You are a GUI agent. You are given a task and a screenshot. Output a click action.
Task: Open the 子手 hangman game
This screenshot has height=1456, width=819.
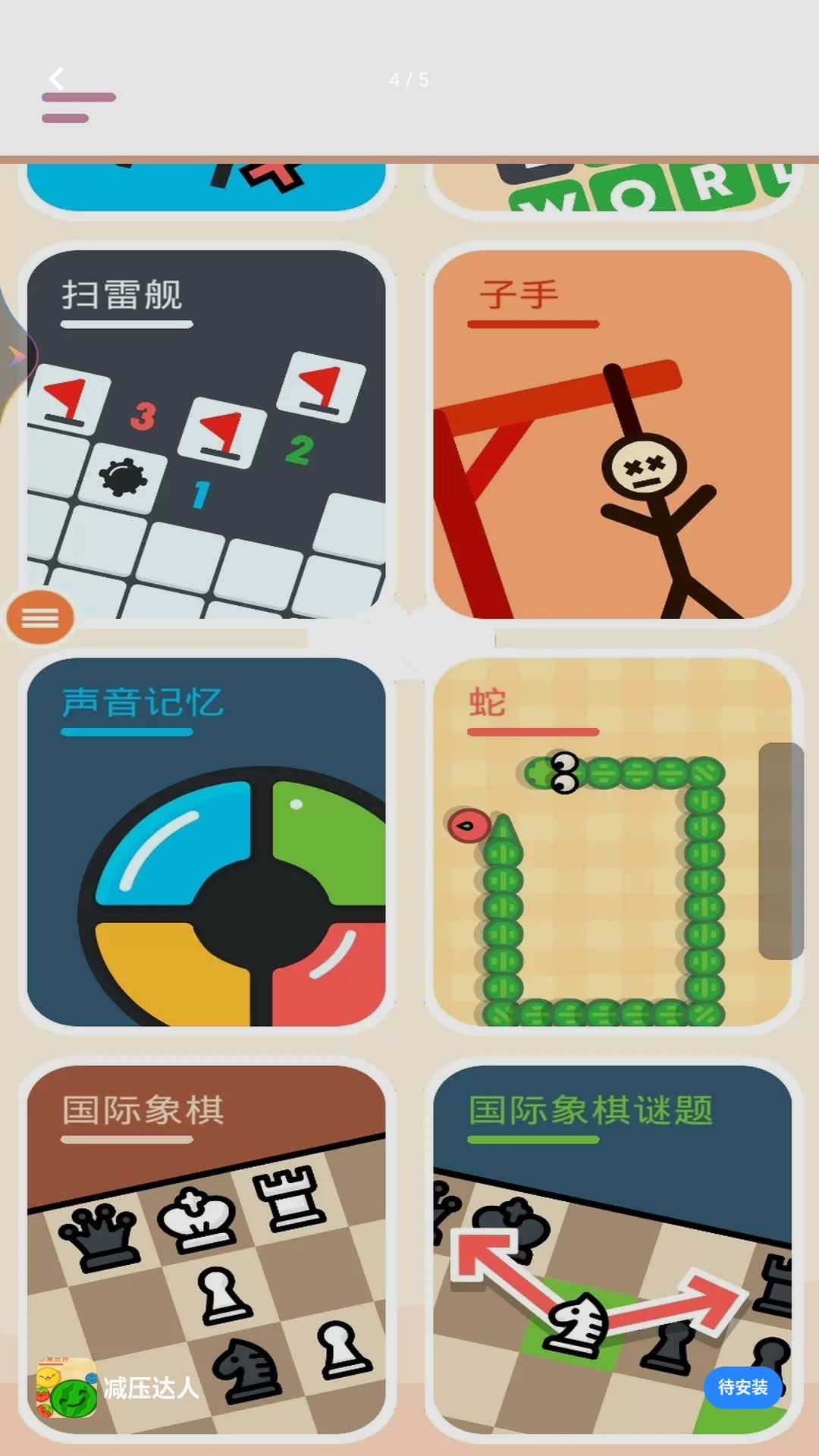point(613,435)
